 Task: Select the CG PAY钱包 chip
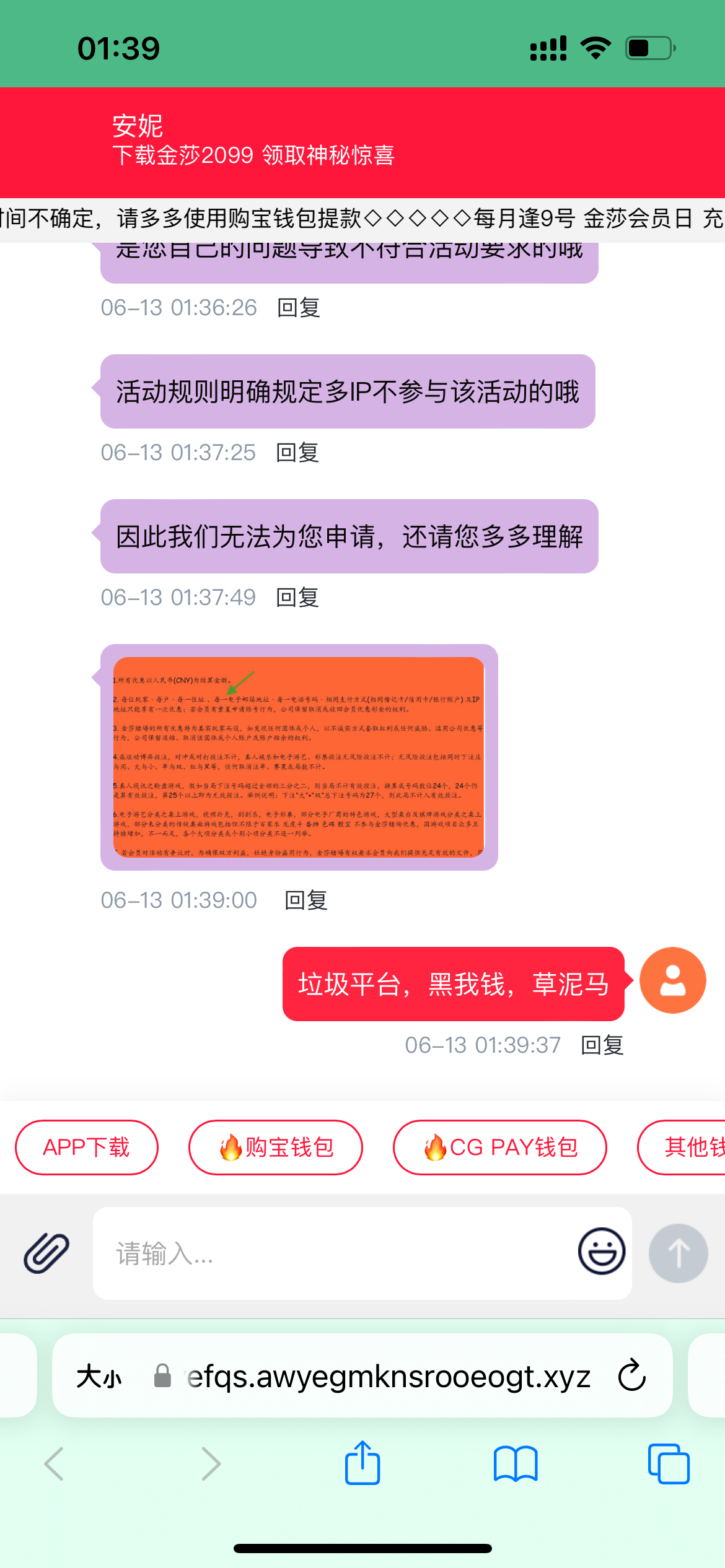click(x=499, y=1148)
